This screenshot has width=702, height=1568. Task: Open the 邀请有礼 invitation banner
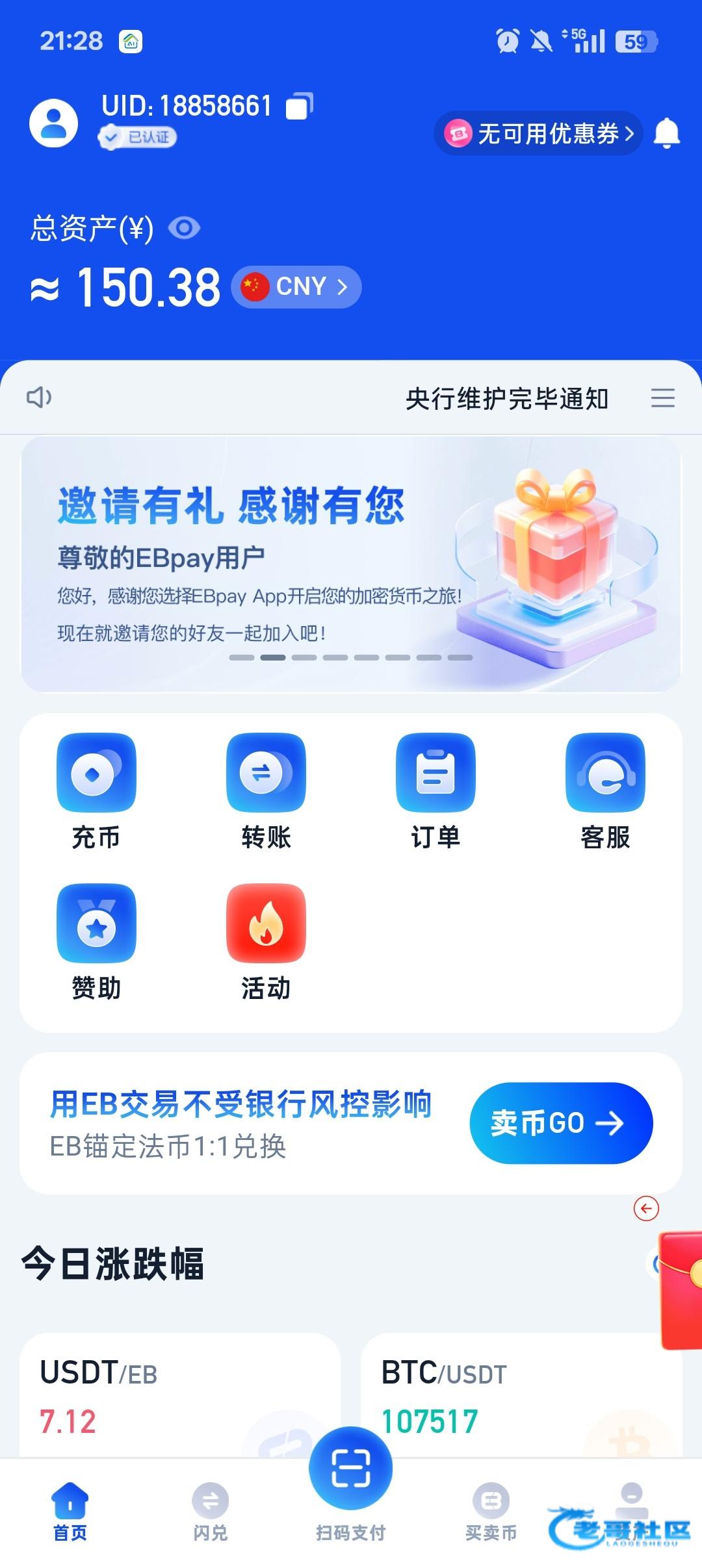click(351, 564)
